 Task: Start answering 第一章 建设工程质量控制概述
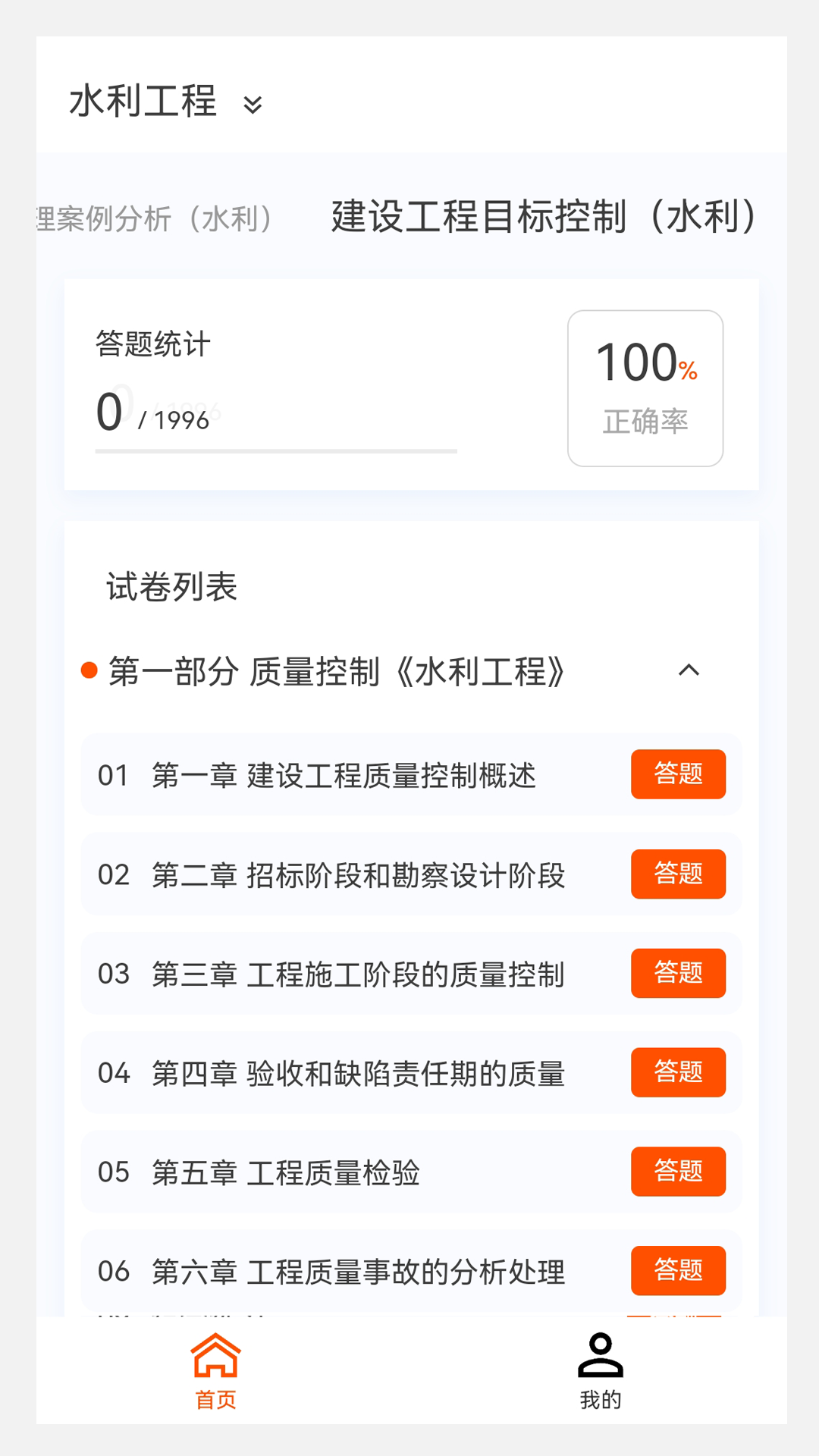(x=678, y=774)
